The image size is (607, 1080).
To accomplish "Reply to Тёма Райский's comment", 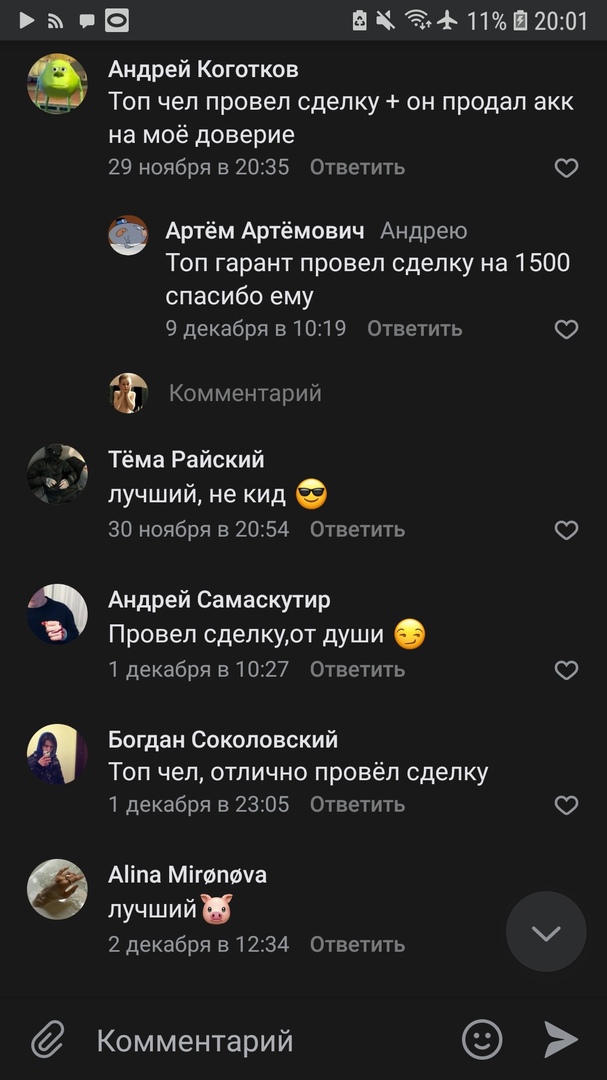I will 357,529.
